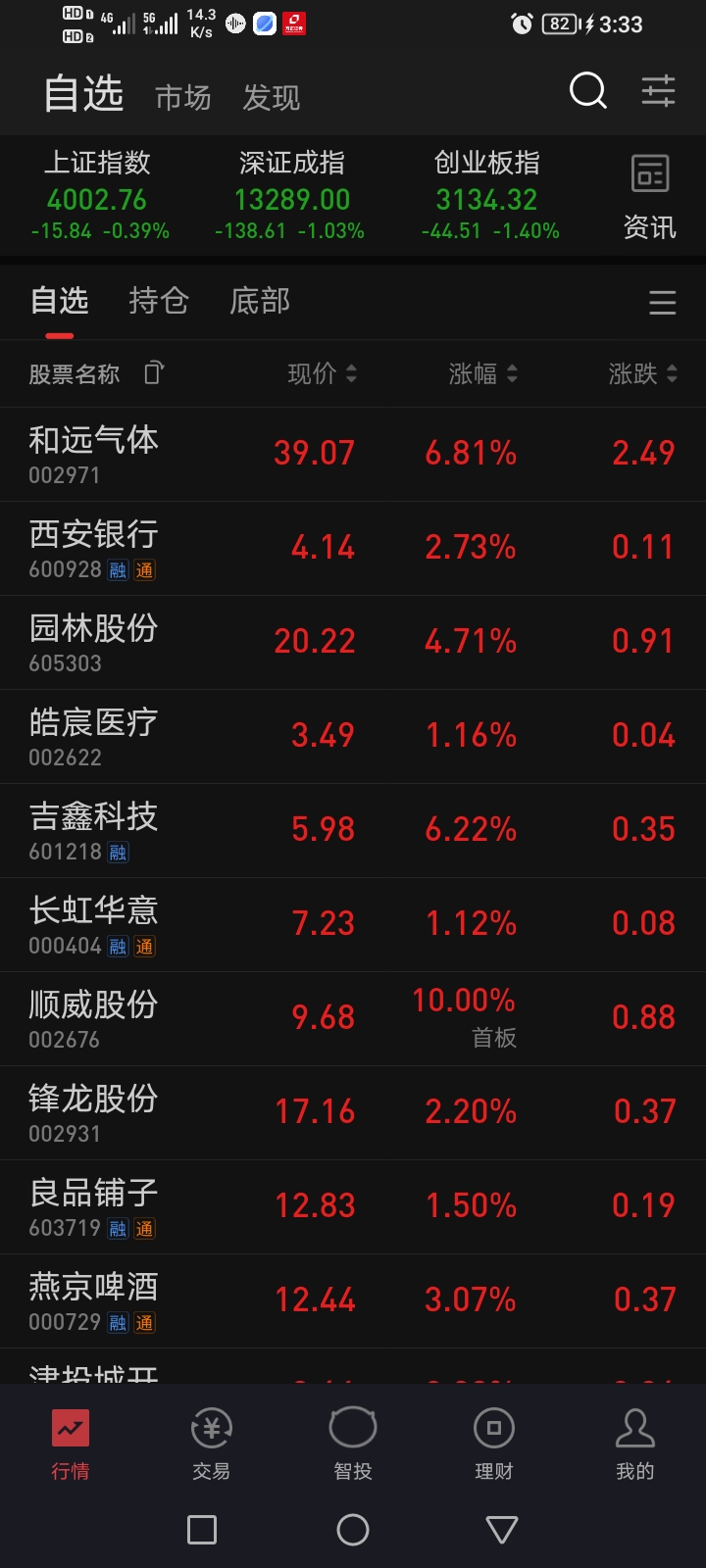Sort the list by 现价

click(322, 373)
